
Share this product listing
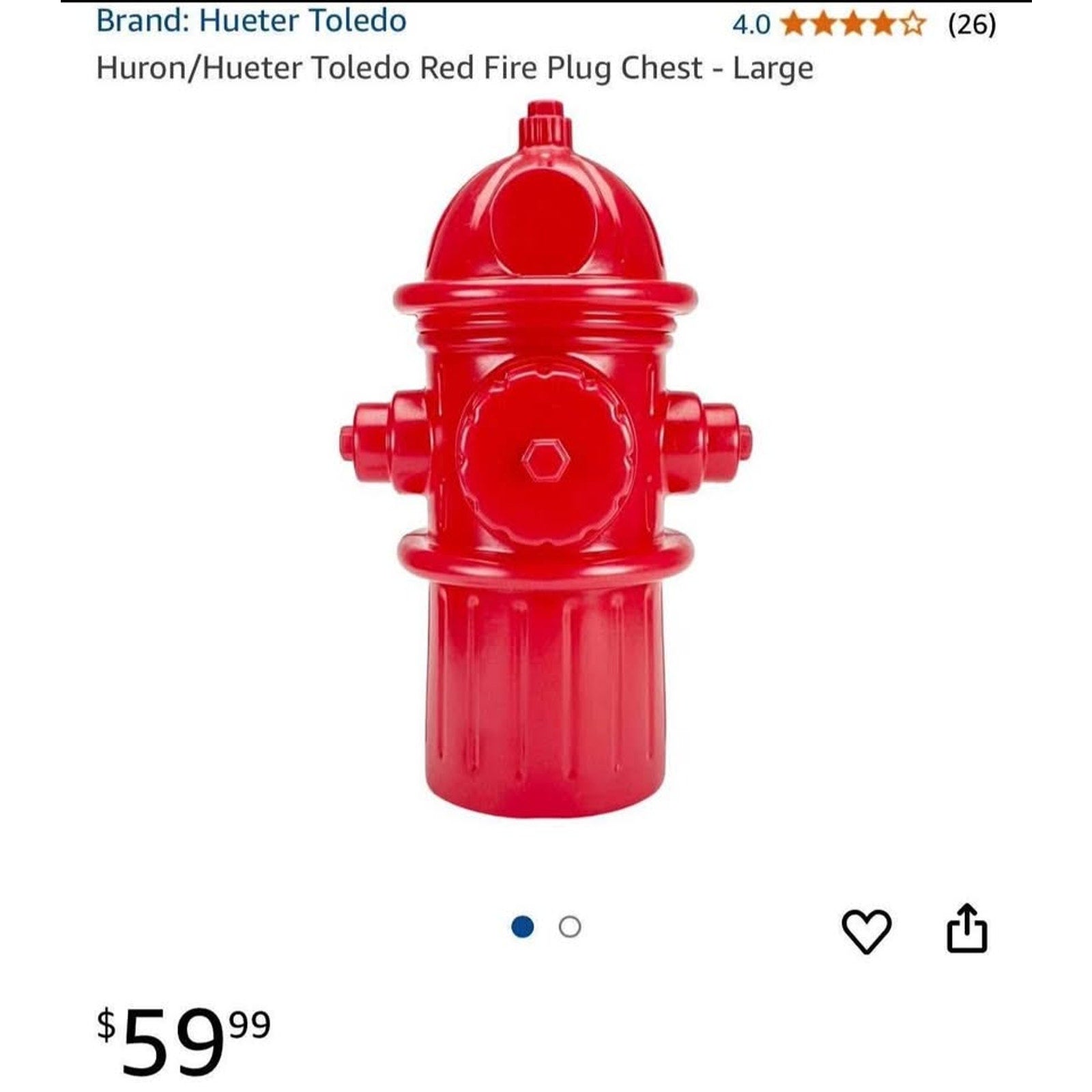pyautogui.click(x=966, y=929)
